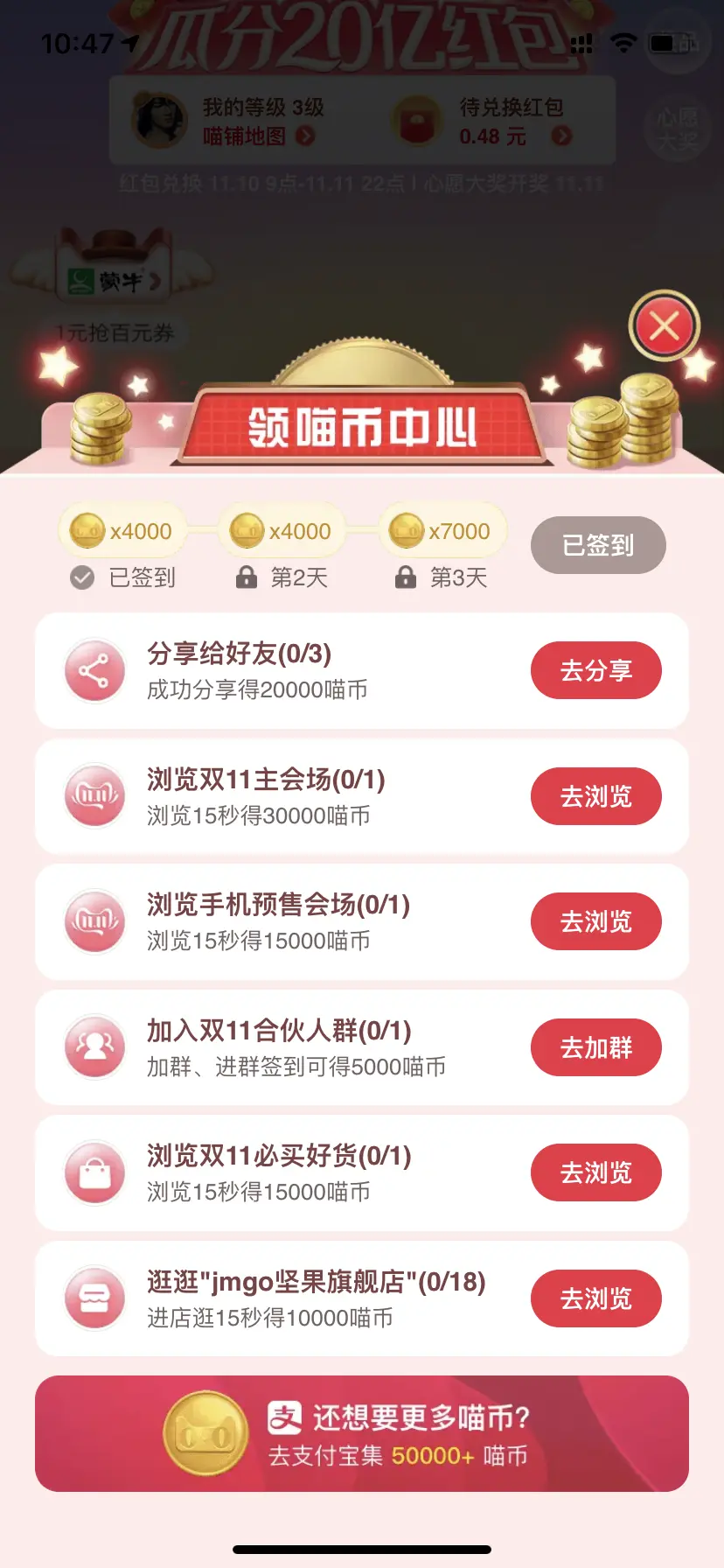Tap 去浏览 for jmgo坚果旗舰店
724x1568 pixels.
[x=595, y=1298]
